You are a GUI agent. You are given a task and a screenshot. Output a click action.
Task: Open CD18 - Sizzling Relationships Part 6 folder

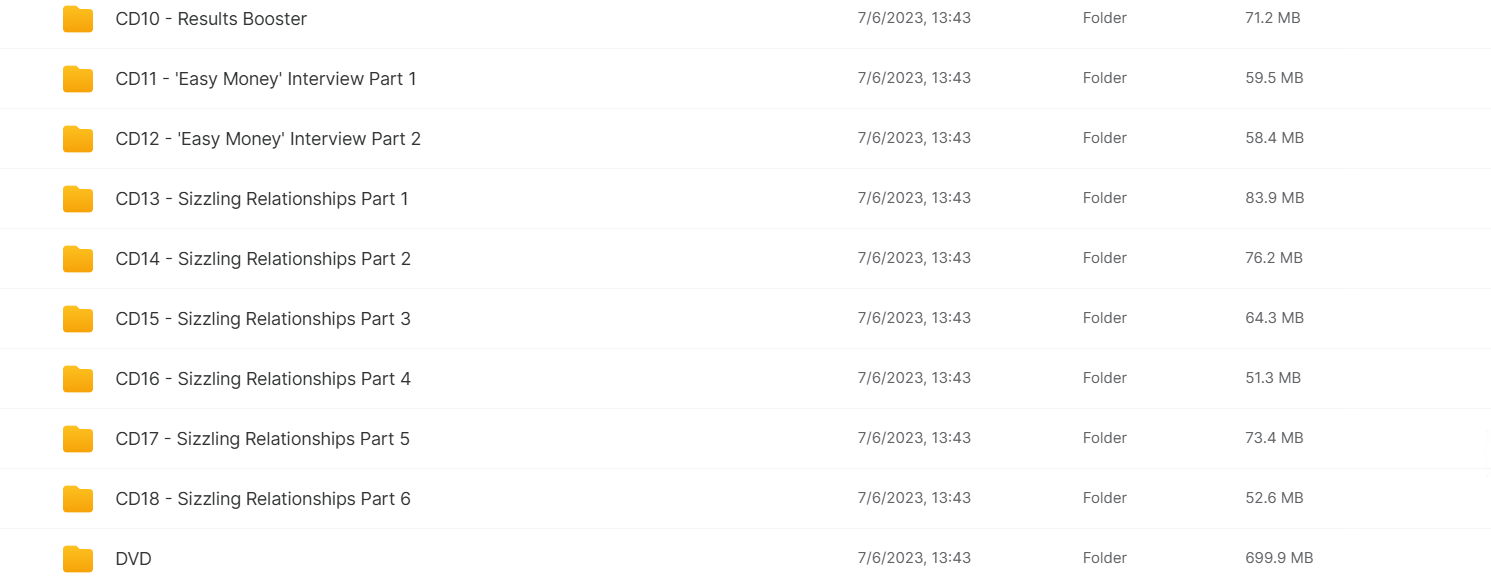coord(262,499)
